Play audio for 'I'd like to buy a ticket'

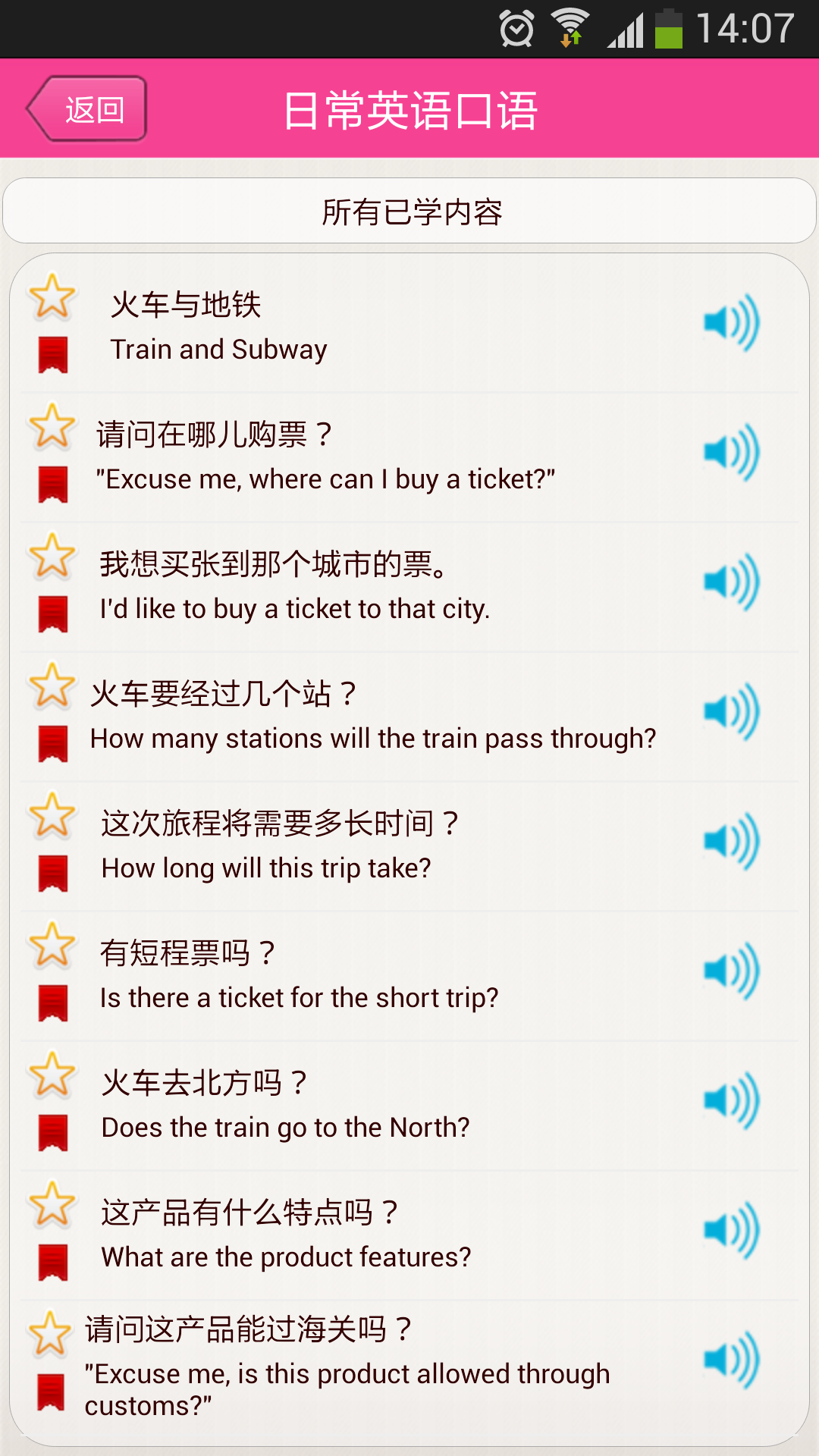731,582
